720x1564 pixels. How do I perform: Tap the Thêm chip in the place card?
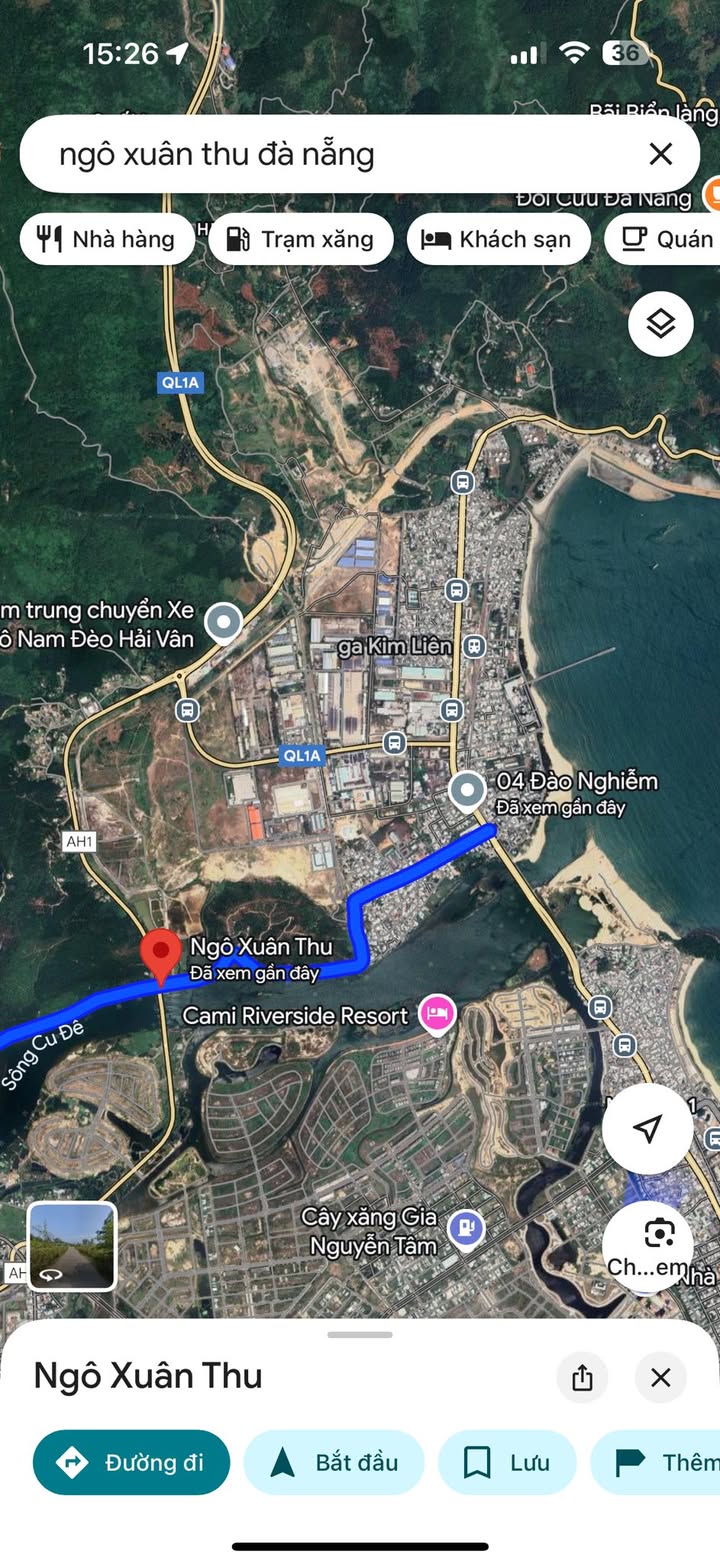click(660, 1462)
